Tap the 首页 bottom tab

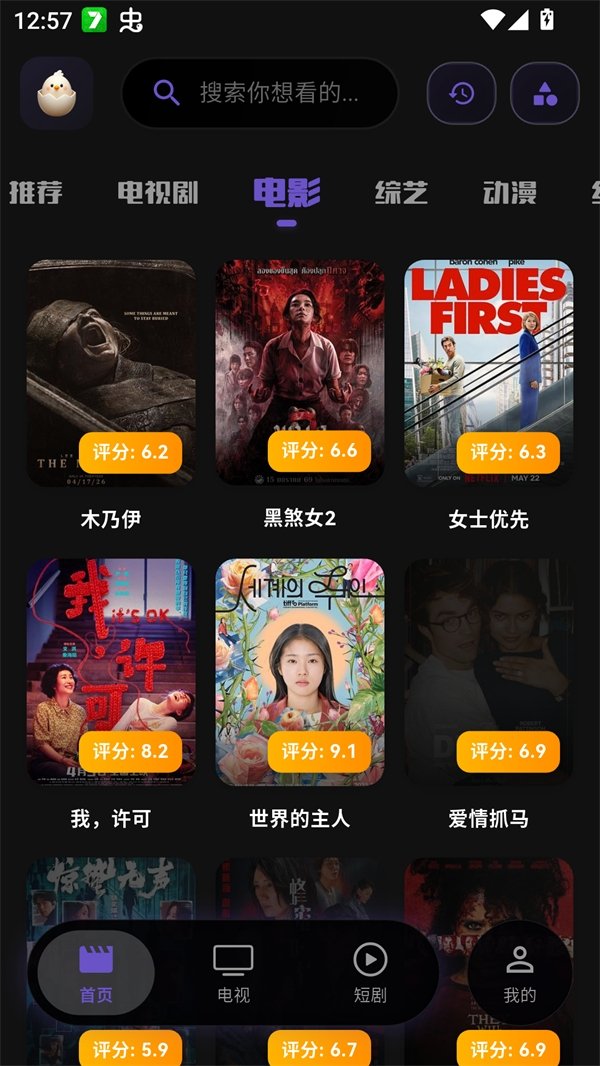(x=96, y=974)
